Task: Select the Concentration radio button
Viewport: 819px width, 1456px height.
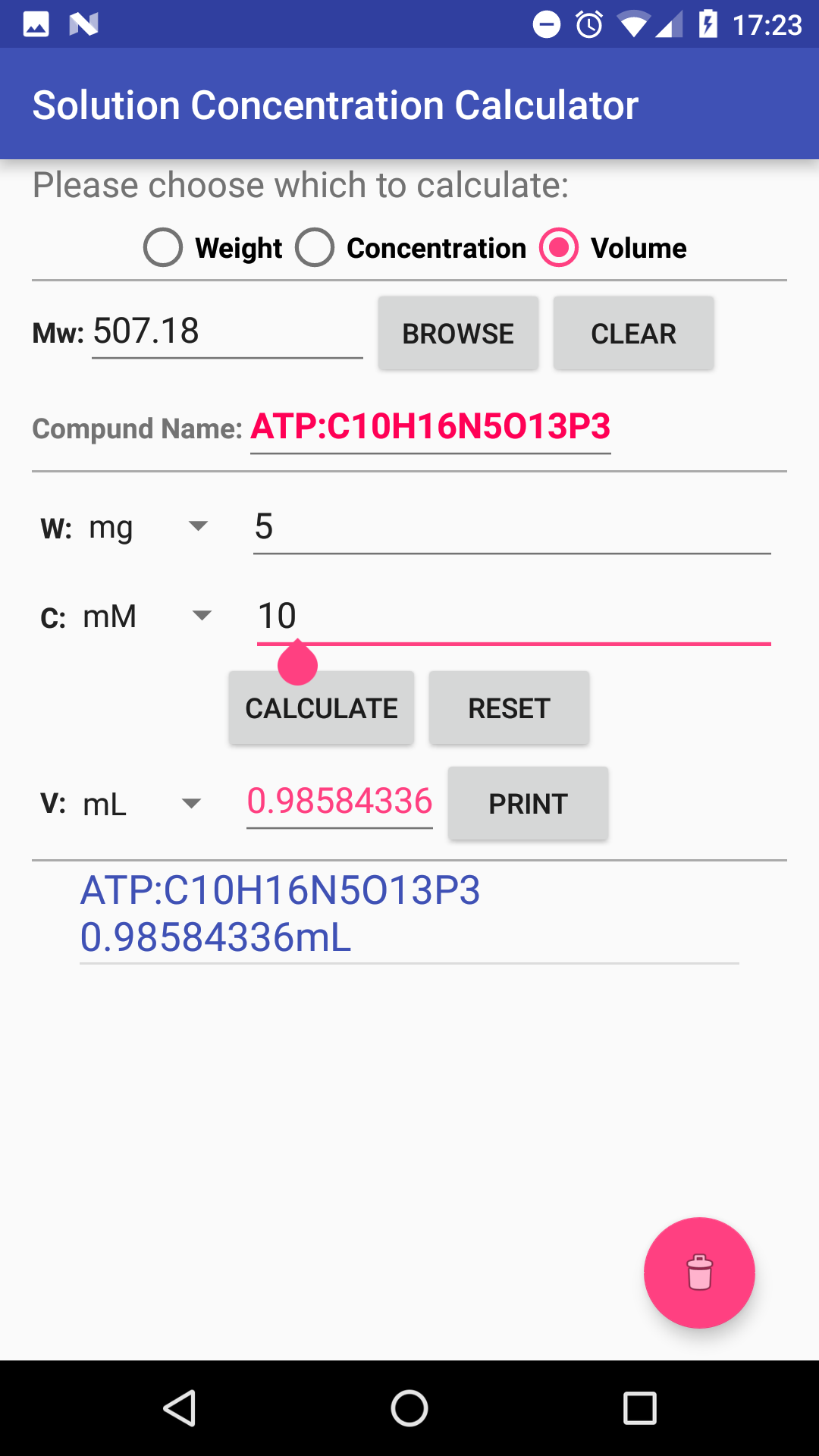Action: (315, 246)
